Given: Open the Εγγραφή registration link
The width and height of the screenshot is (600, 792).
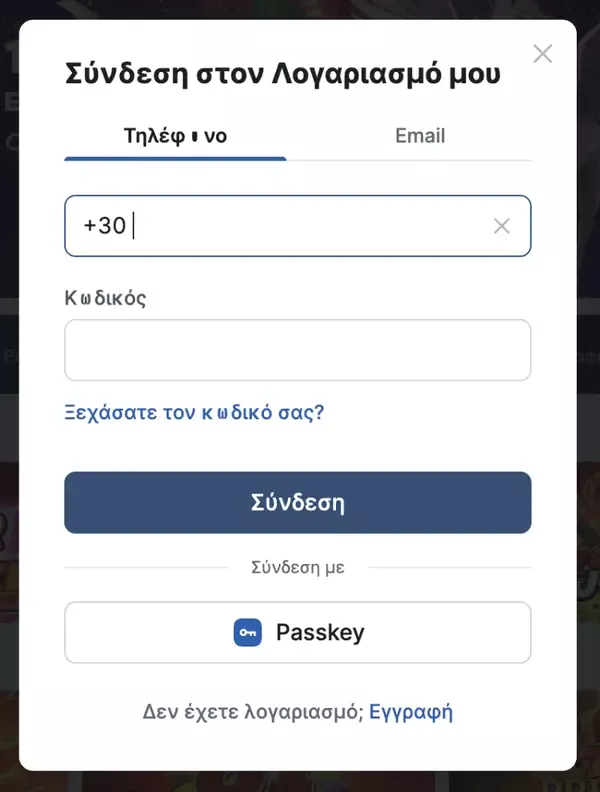Looking at the screenshot, I should tap(411, 712).
